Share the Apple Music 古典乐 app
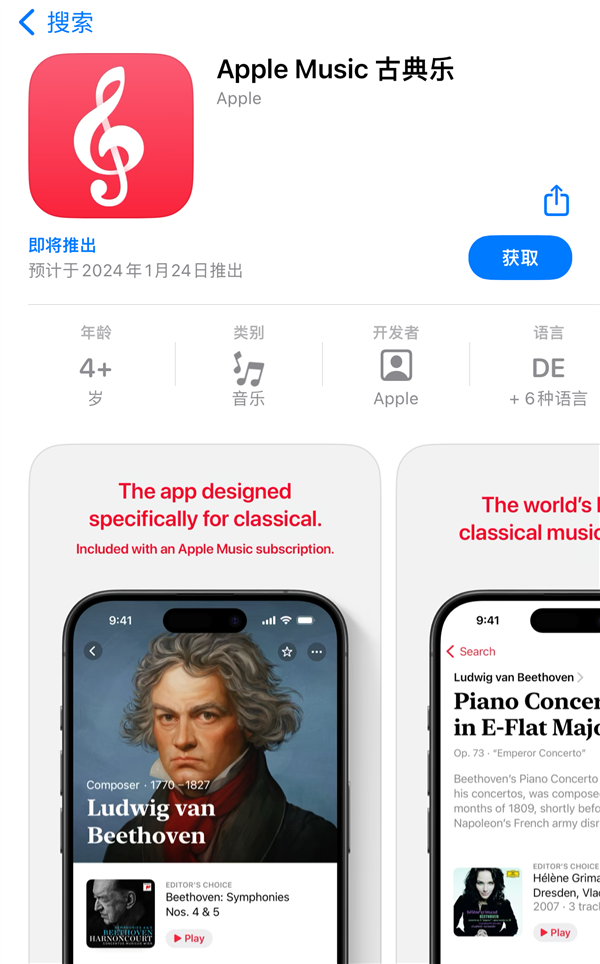 click(556, 201)
